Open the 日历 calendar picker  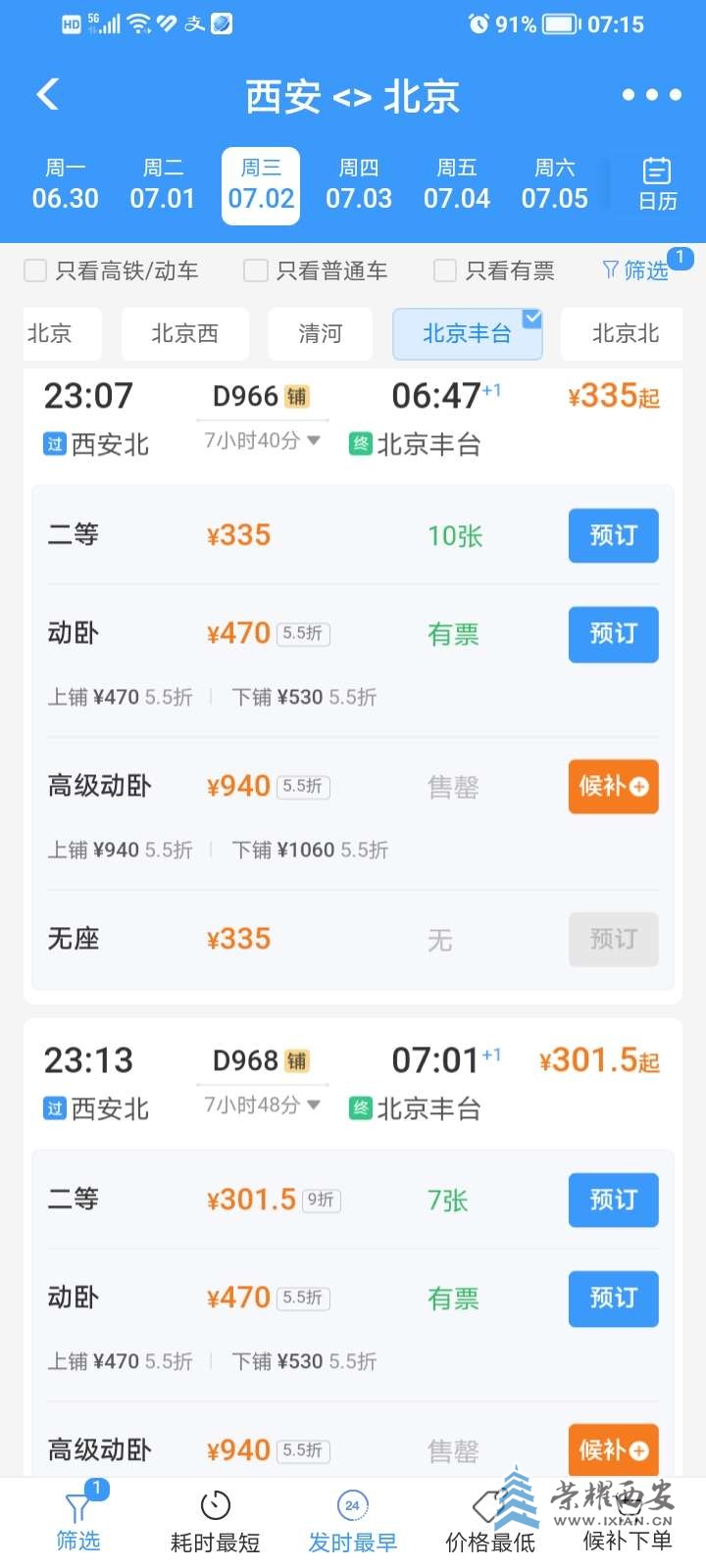click(656, 185)
